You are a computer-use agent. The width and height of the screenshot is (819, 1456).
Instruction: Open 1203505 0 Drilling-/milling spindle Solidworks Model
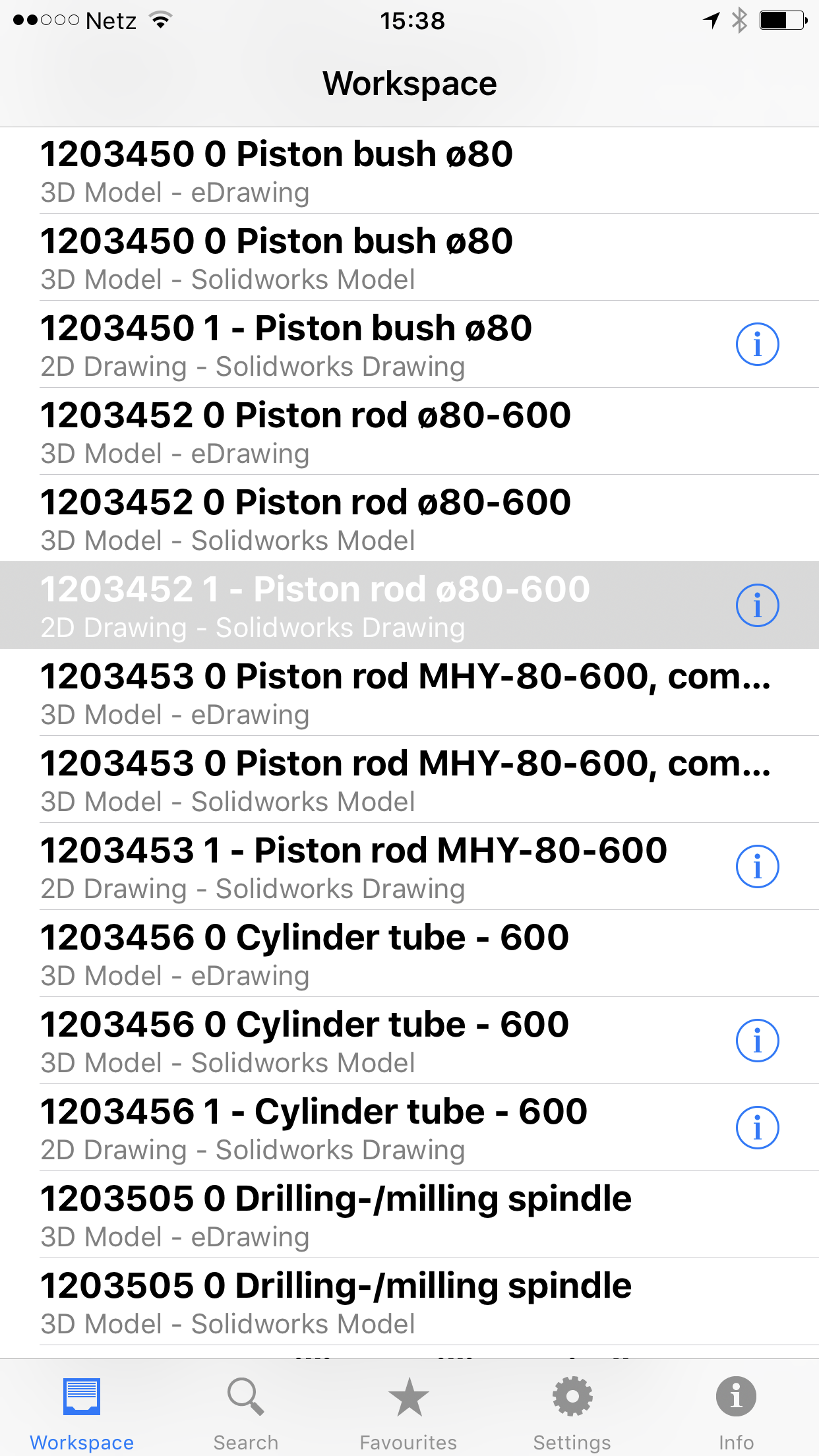(x=409, y=1302)
